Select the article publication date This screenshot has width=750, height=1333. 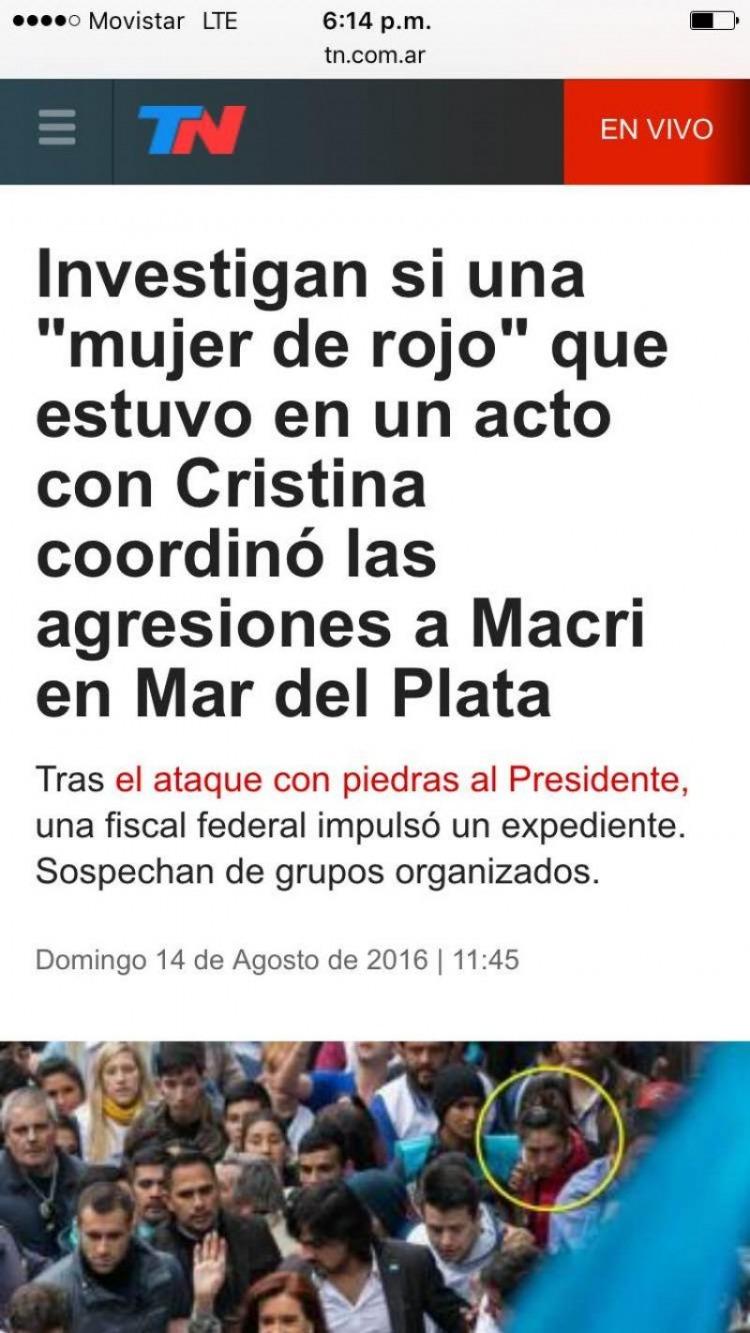[277, 960]
